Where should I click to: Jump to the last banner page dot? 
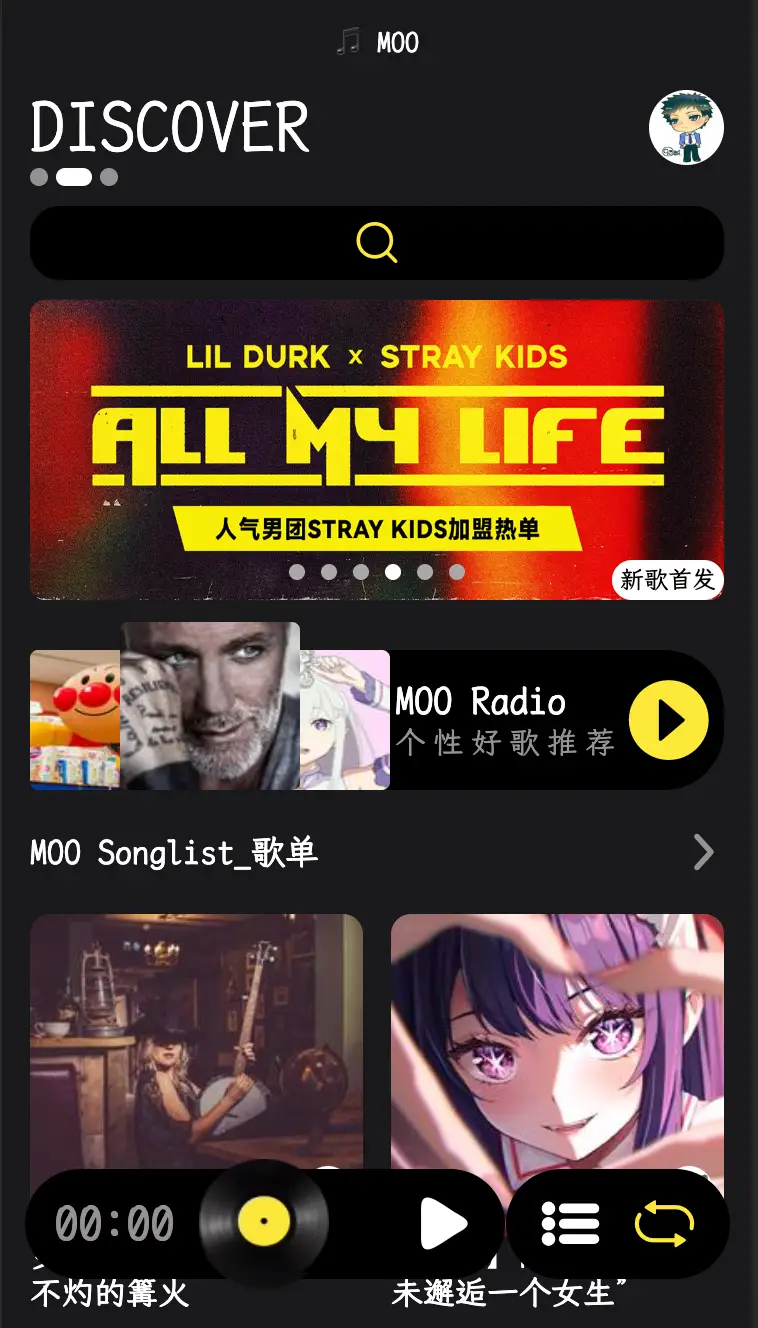point(457,572)
